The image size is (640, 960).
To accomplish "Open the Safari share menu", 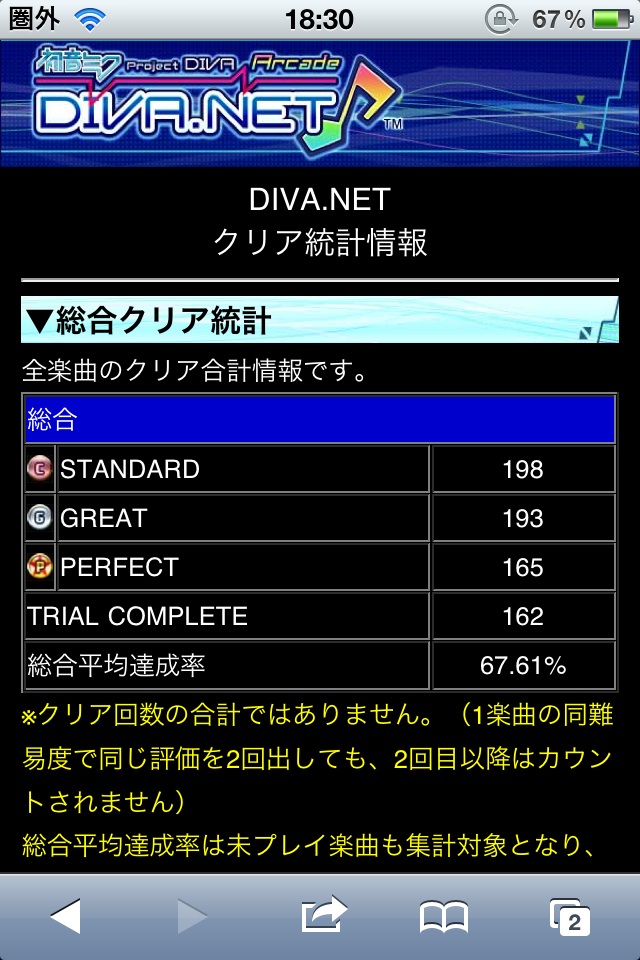I will (323, 914).
